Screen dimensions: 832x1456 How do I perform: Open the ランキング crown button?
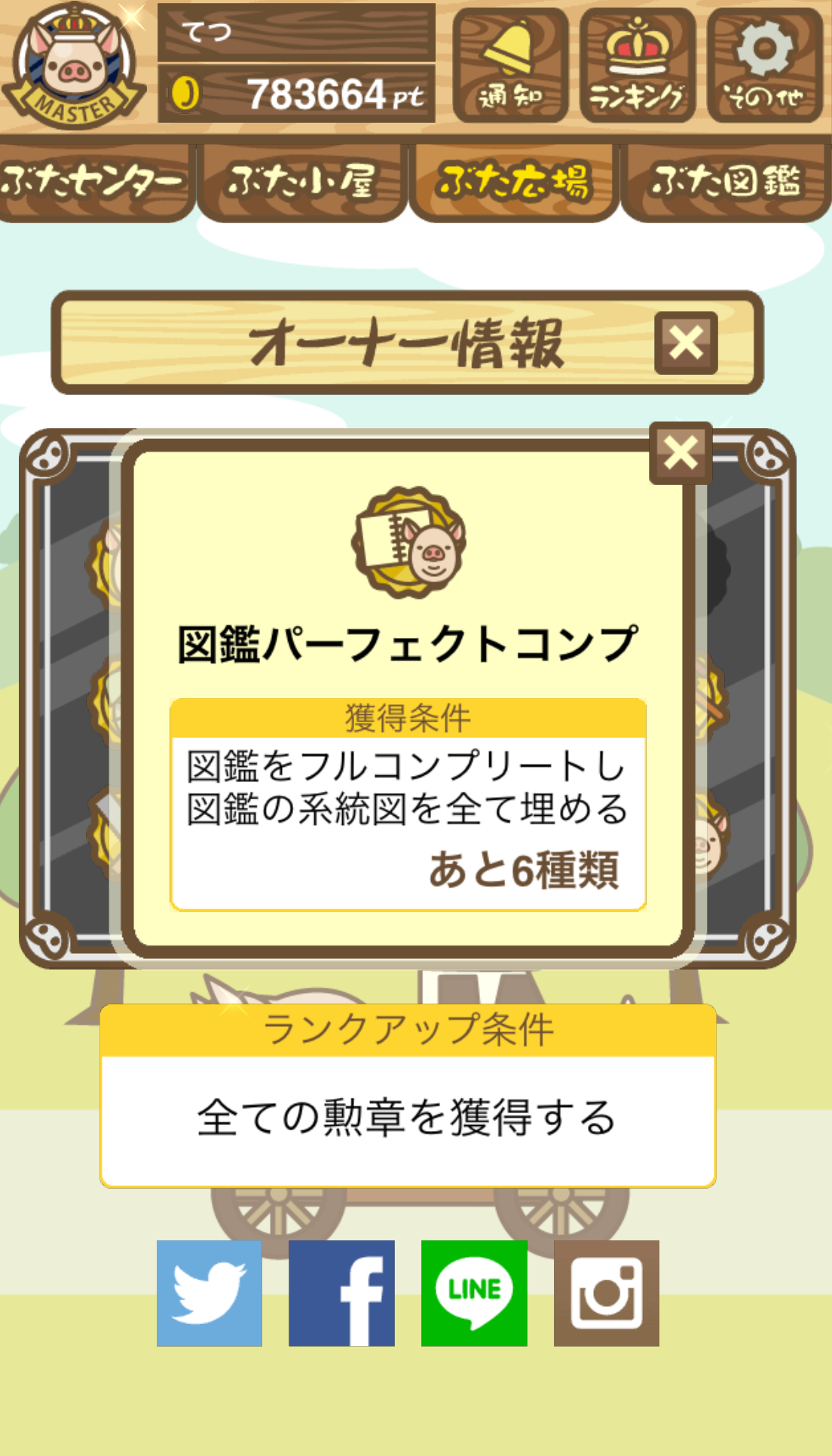click(638, 66)
